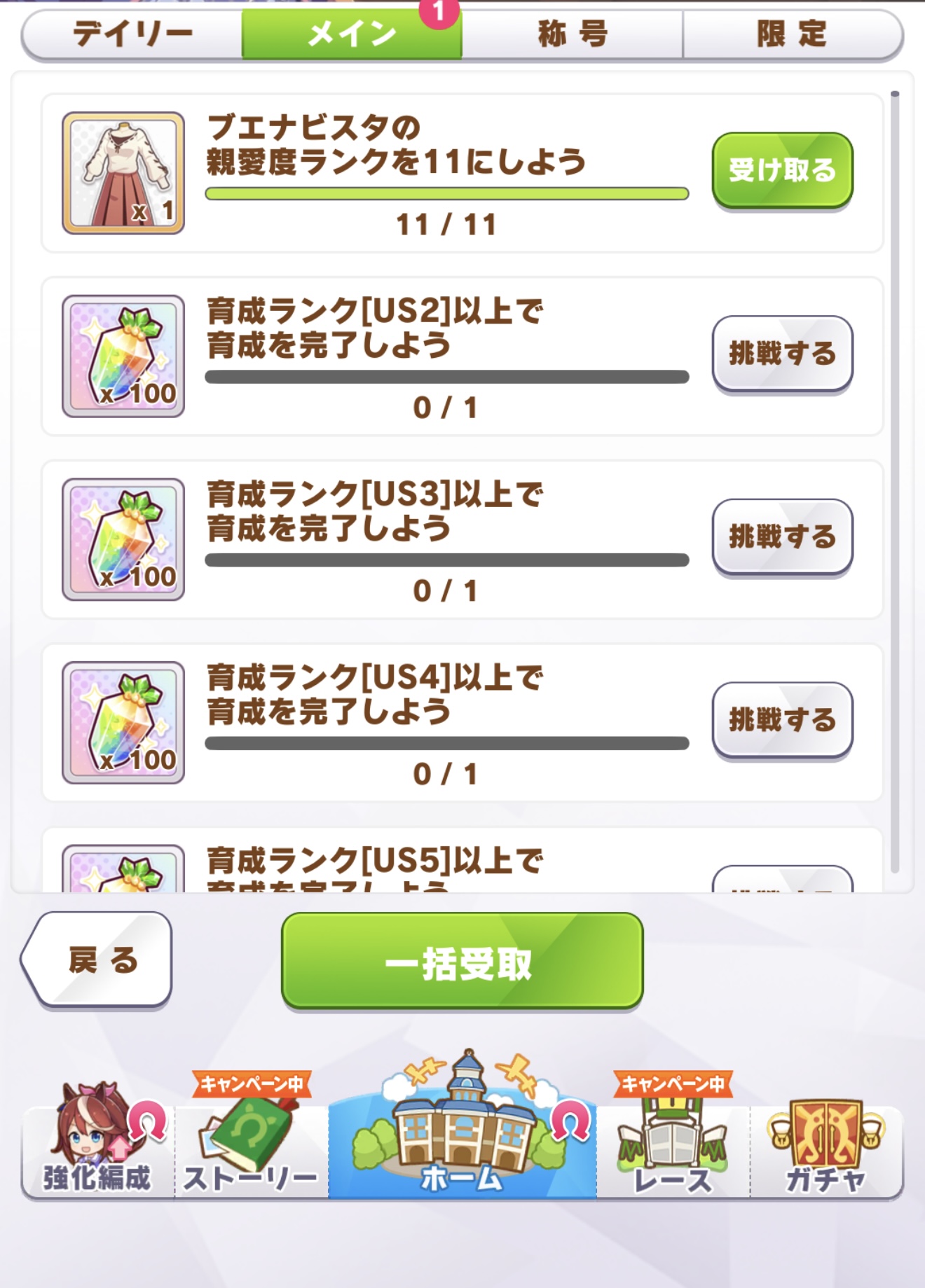Switch to the 限定 tab
The image size is (925, 1288).
792,34
